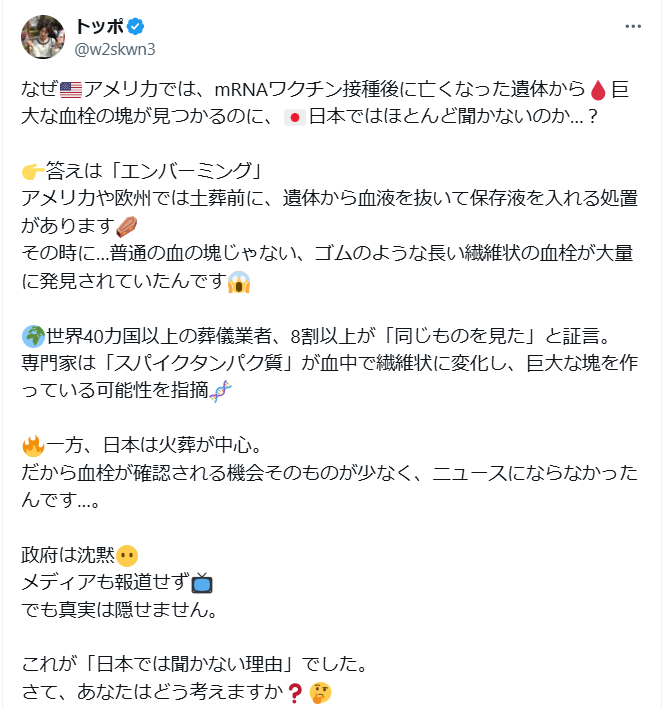Open トッポ's profile picture
This screenshot has width=671, height=709.
[x=42, y=37]
